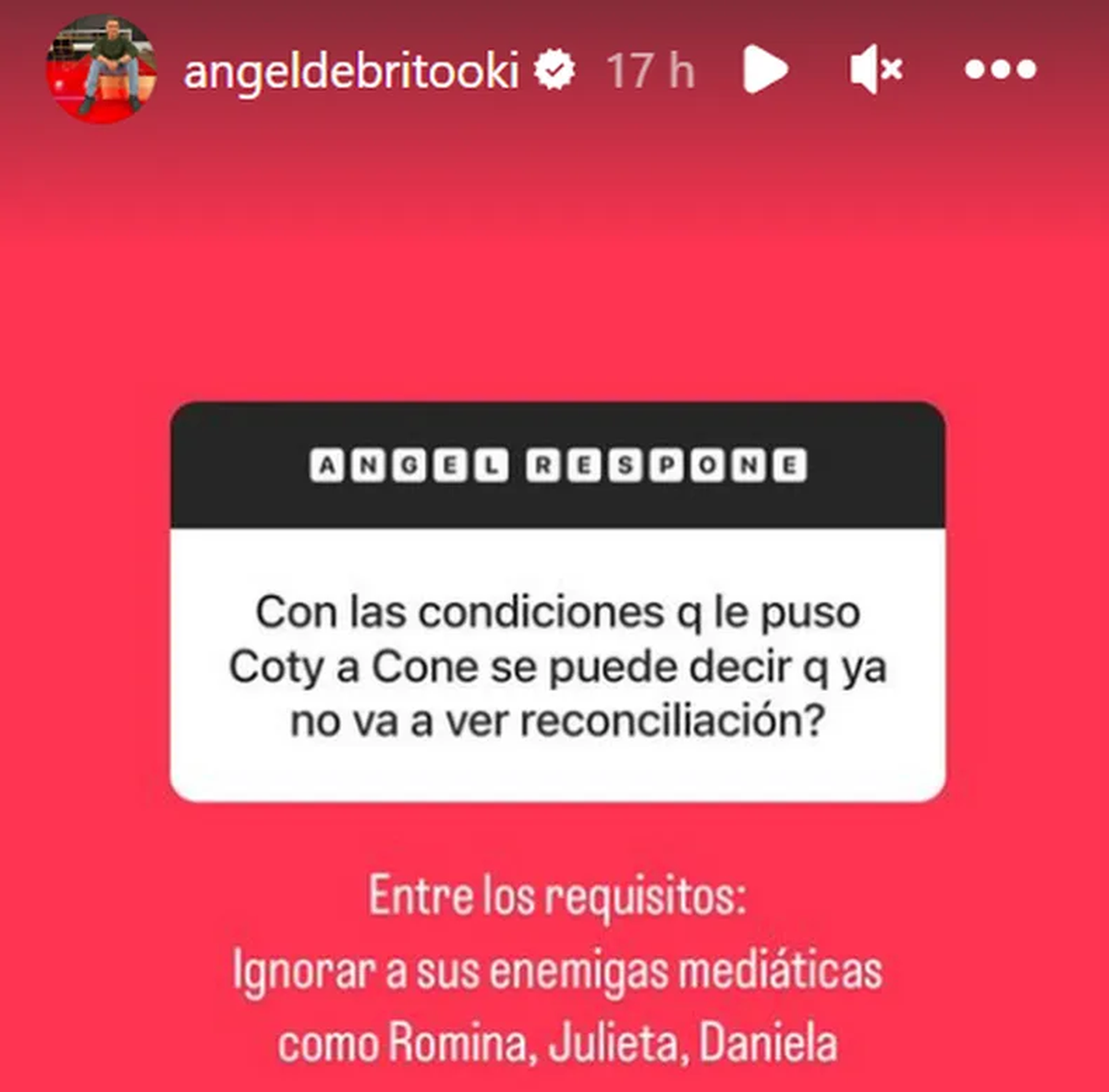Viewport: 1109px width, 1092px height.
Task: Resume the story playback
Action: click(765, 69)
